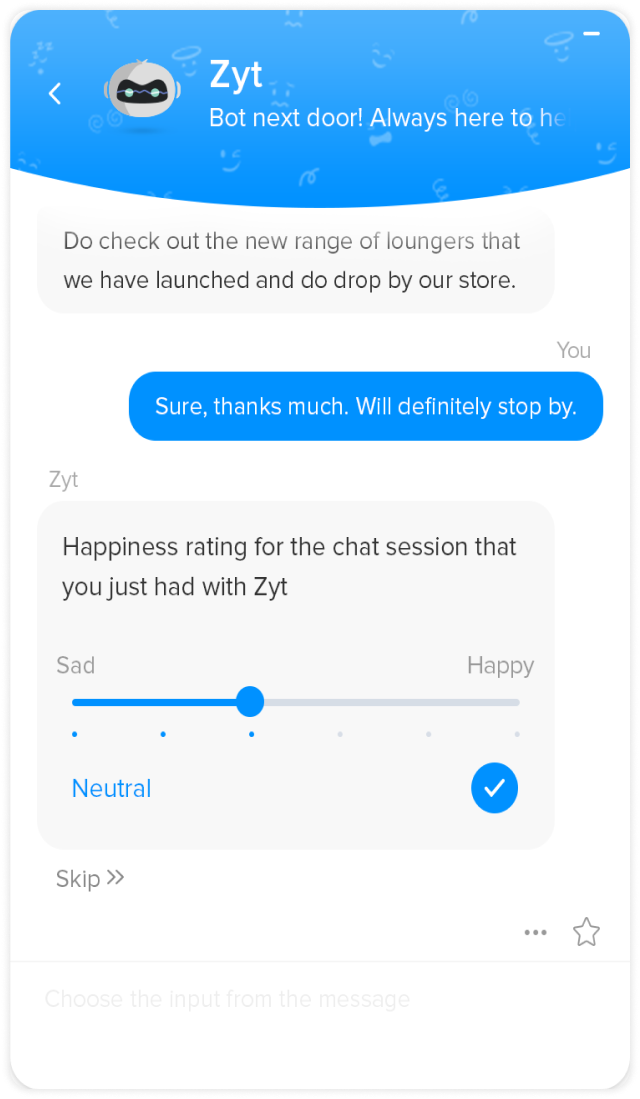Image resolution: width=640 pixels, height=1099 pixels.
Task: Open the three-dot more options
Action: 536,933
